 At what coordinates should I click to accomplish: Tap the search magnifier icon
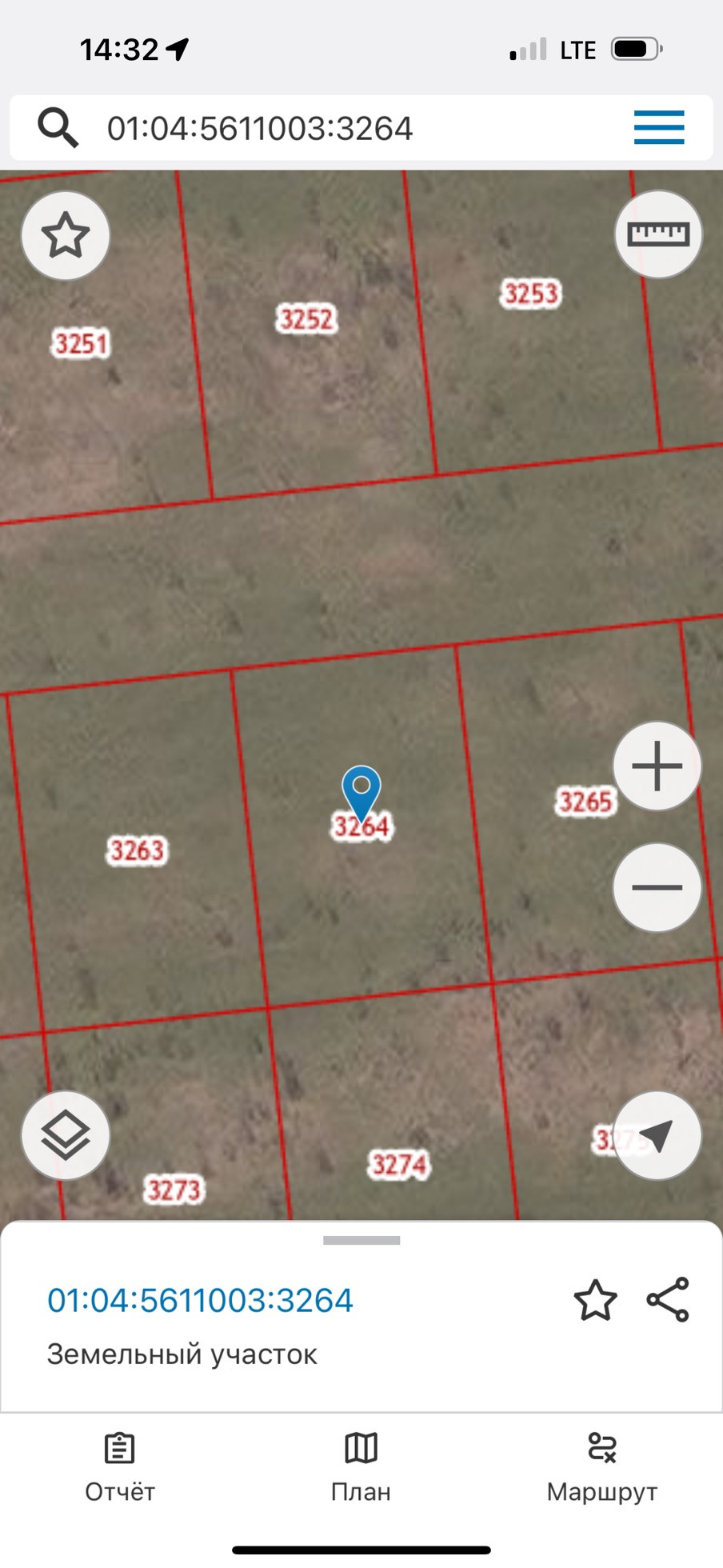(x=58, y=128)
